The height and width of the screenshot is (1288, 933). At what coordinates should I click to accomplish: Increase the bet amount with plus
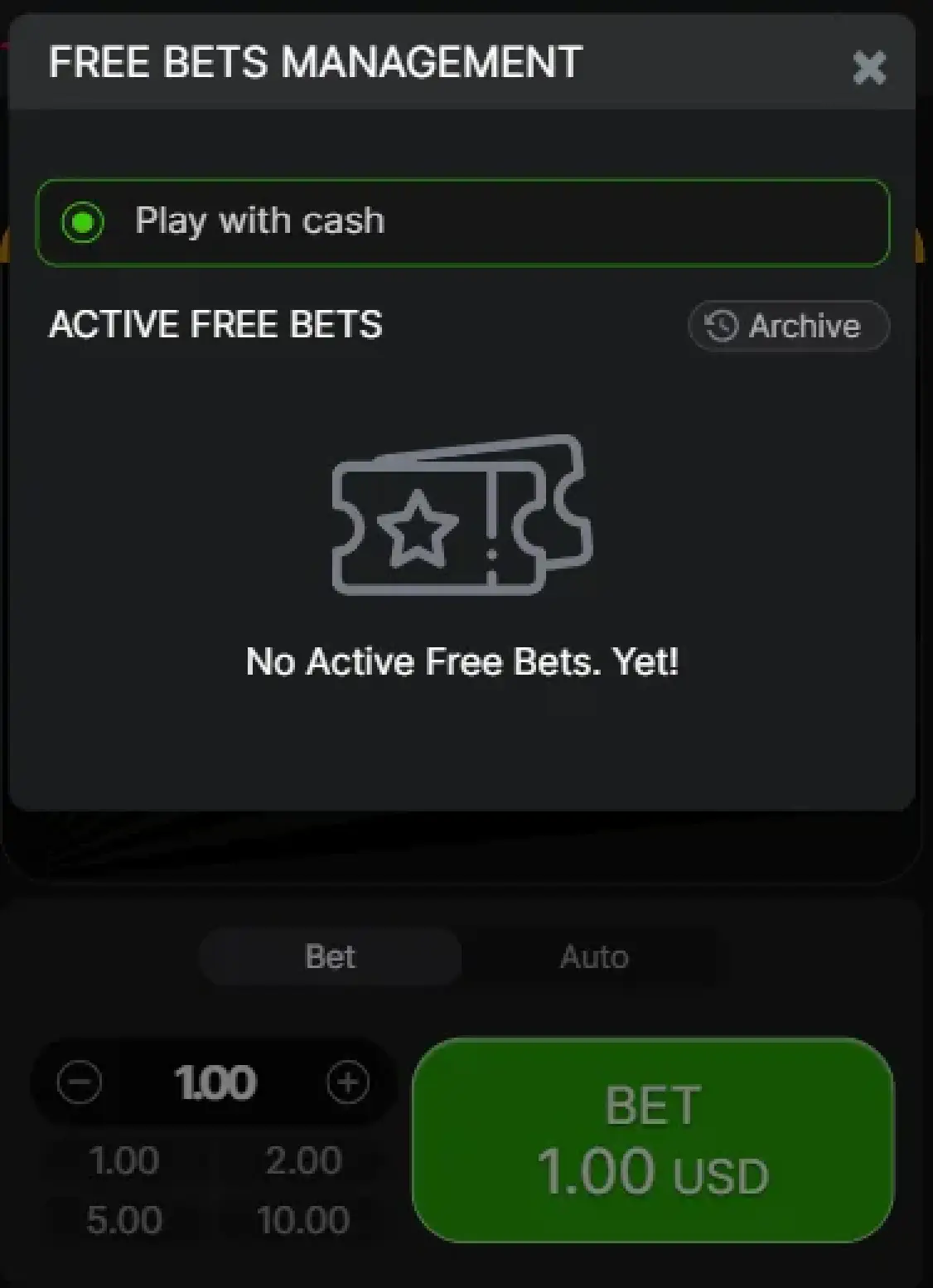coord(348,1082)
